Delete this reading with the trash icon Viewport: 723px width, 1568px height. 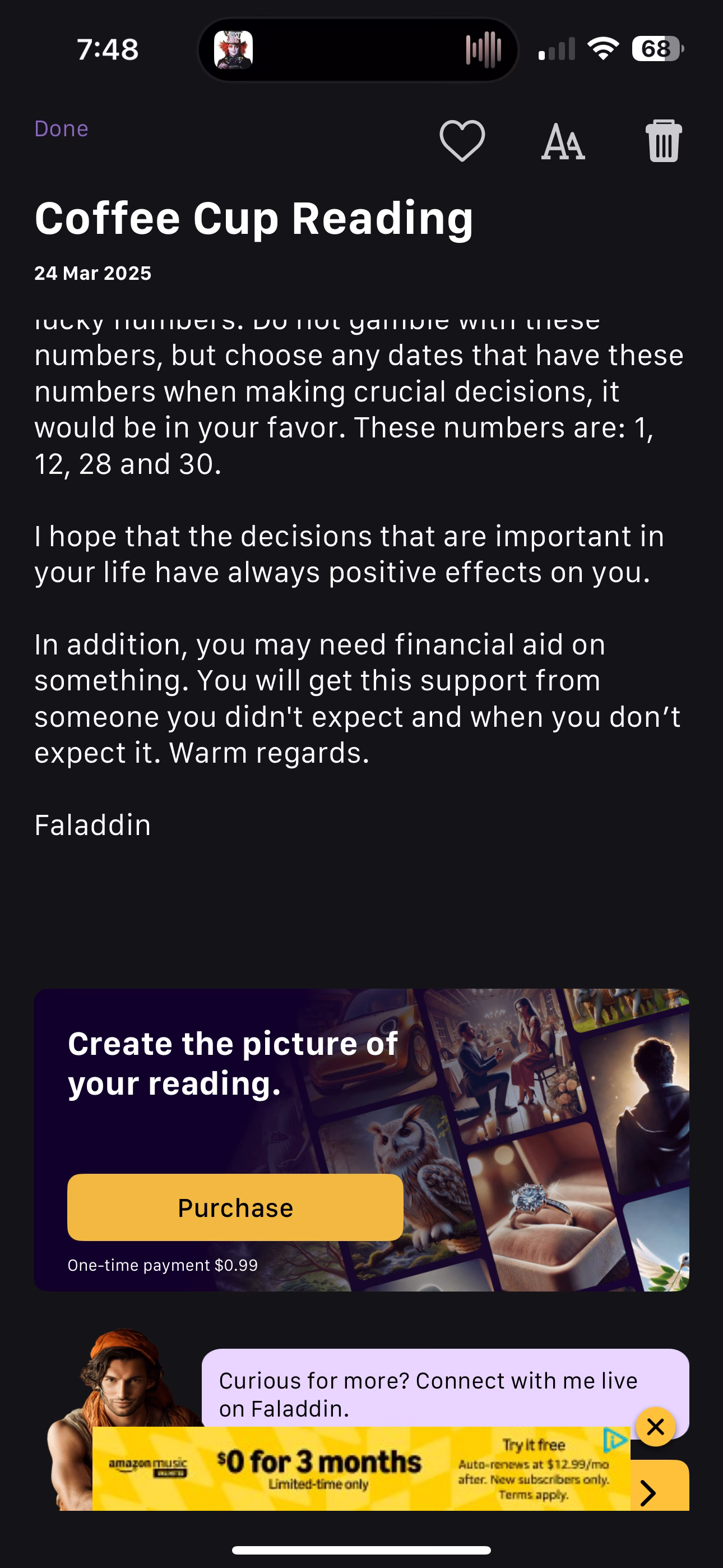[664, 141]
